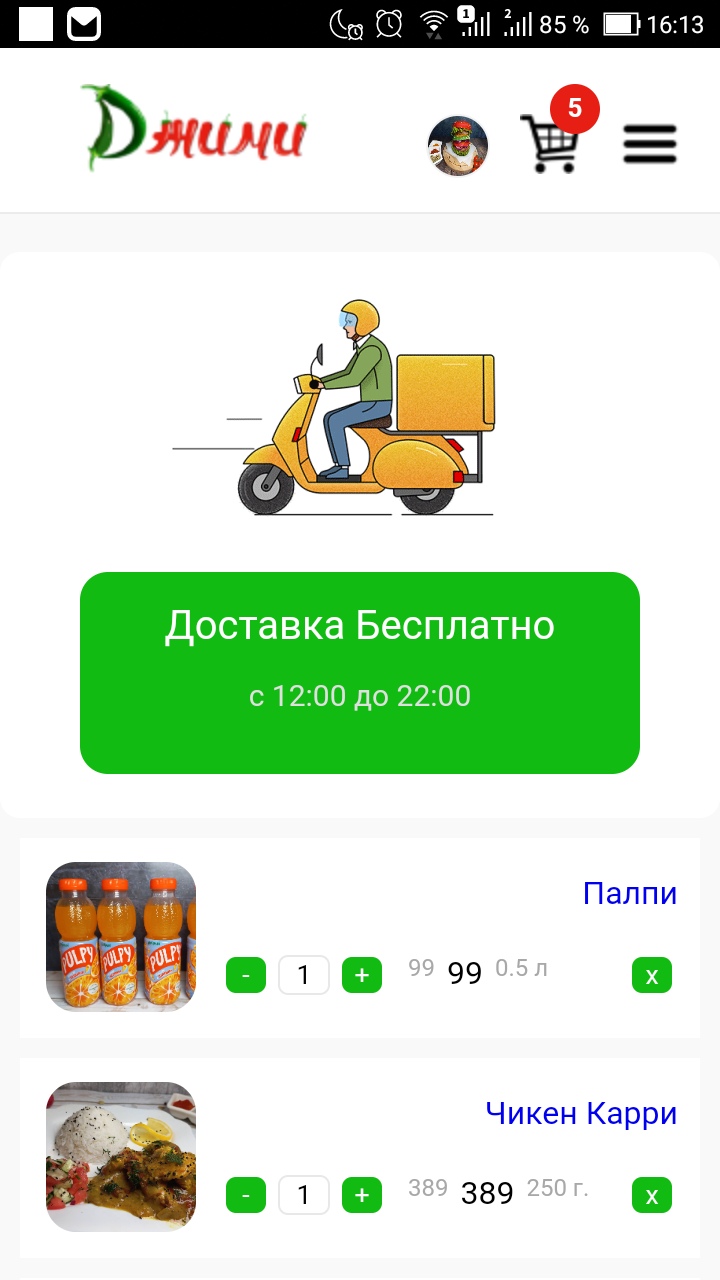Decrease the quantity of Палпи
720x1280 pixels.
(x=246, y=975)
